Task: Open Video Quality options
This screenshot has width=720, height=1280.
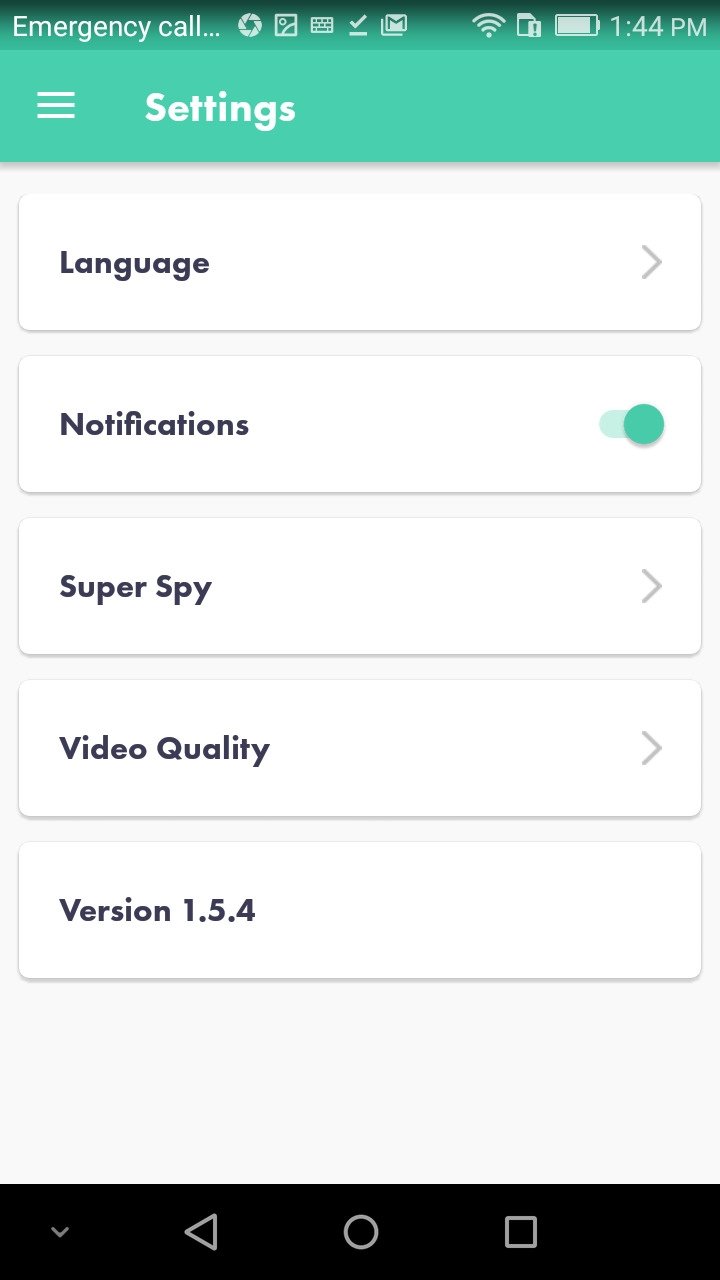Action: click(x=360, y=748)
